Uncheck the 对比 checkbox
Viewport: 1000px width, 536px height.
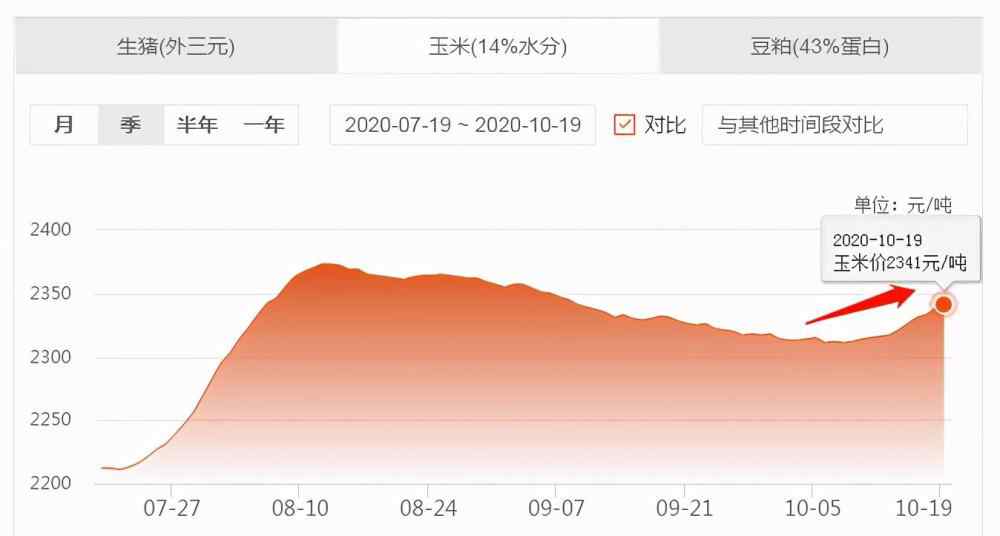[625, 125]
